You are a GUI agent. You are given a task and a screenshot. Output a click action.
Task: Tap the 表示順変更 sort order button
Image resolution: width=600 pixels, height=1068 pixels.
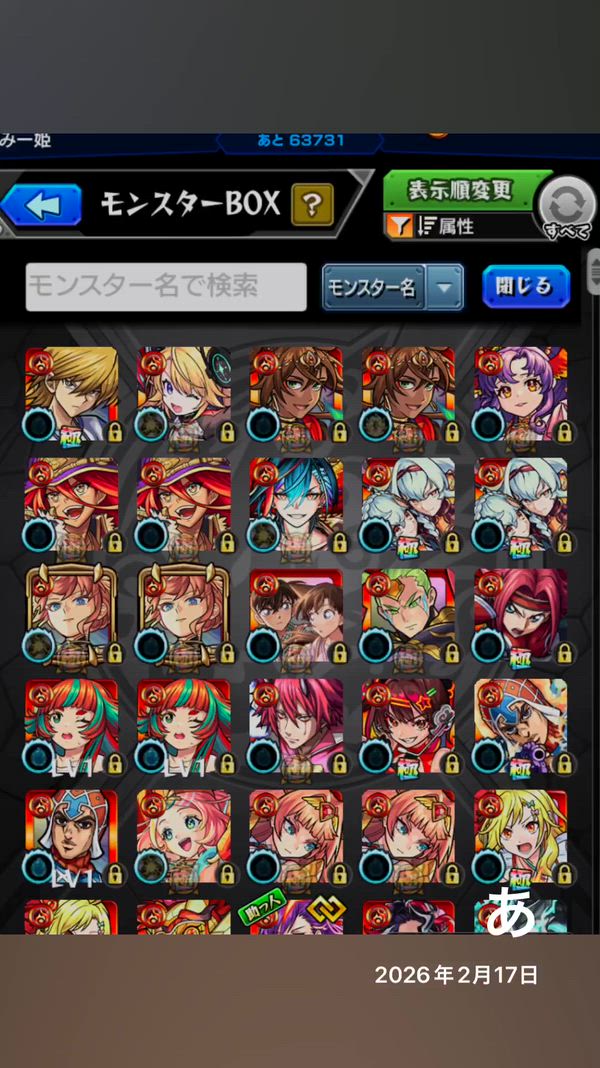pyautogui.click(x=461, y=189)
